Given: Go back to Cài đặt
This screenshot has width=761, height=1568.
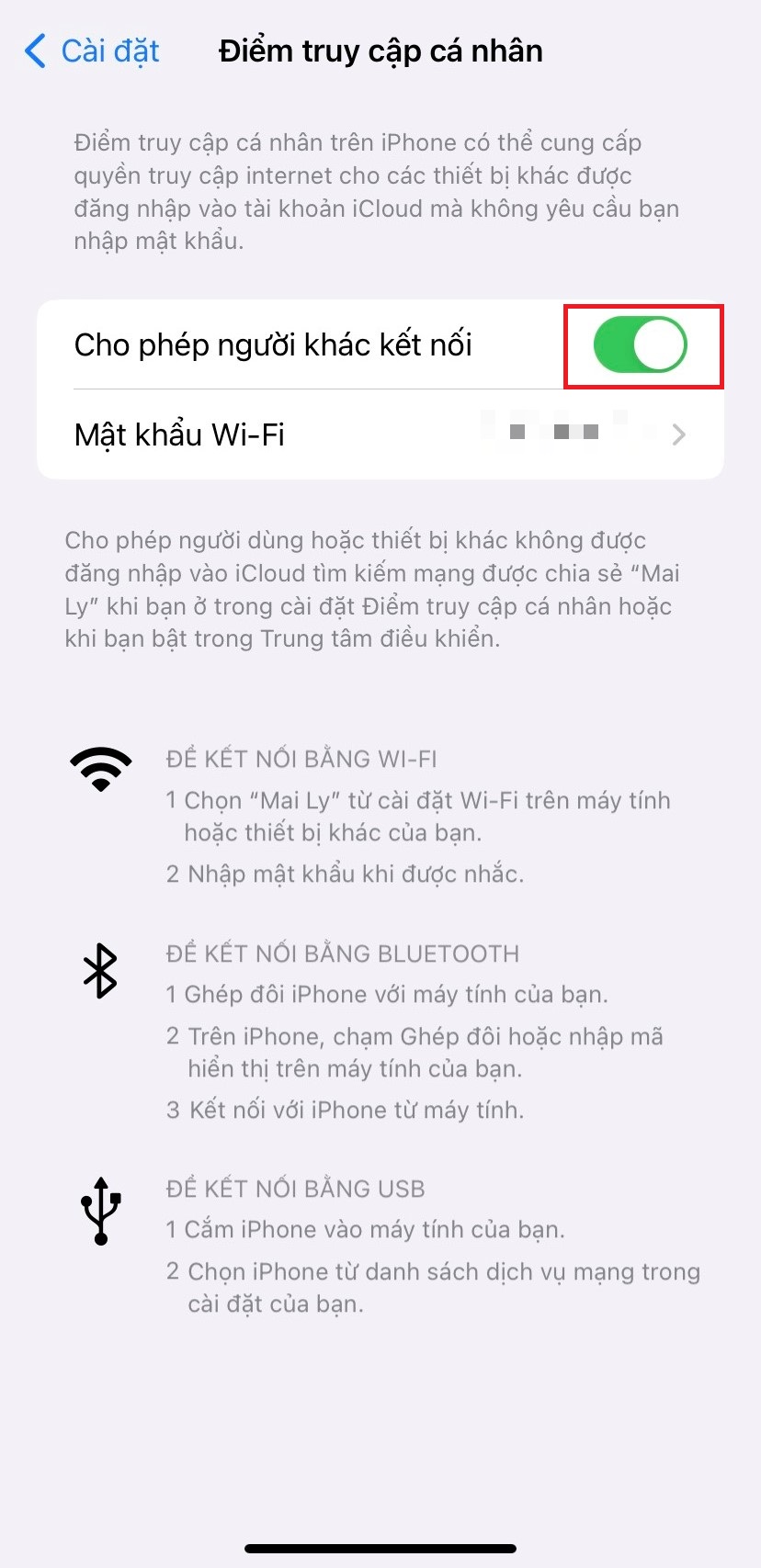Looking at the screenshot, I should click(92, 51).
